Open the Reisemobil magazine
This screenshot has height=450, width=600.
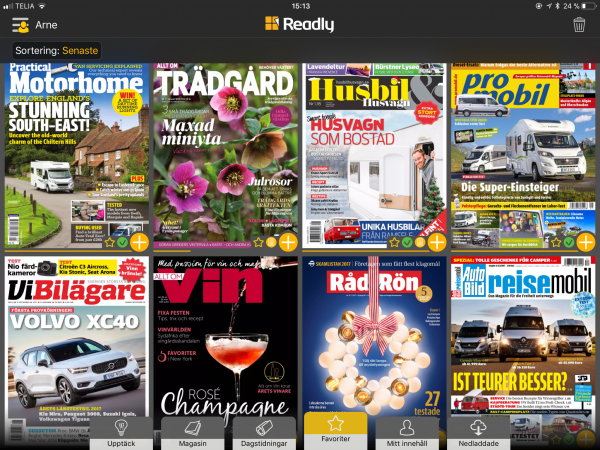tap(521, 340)
